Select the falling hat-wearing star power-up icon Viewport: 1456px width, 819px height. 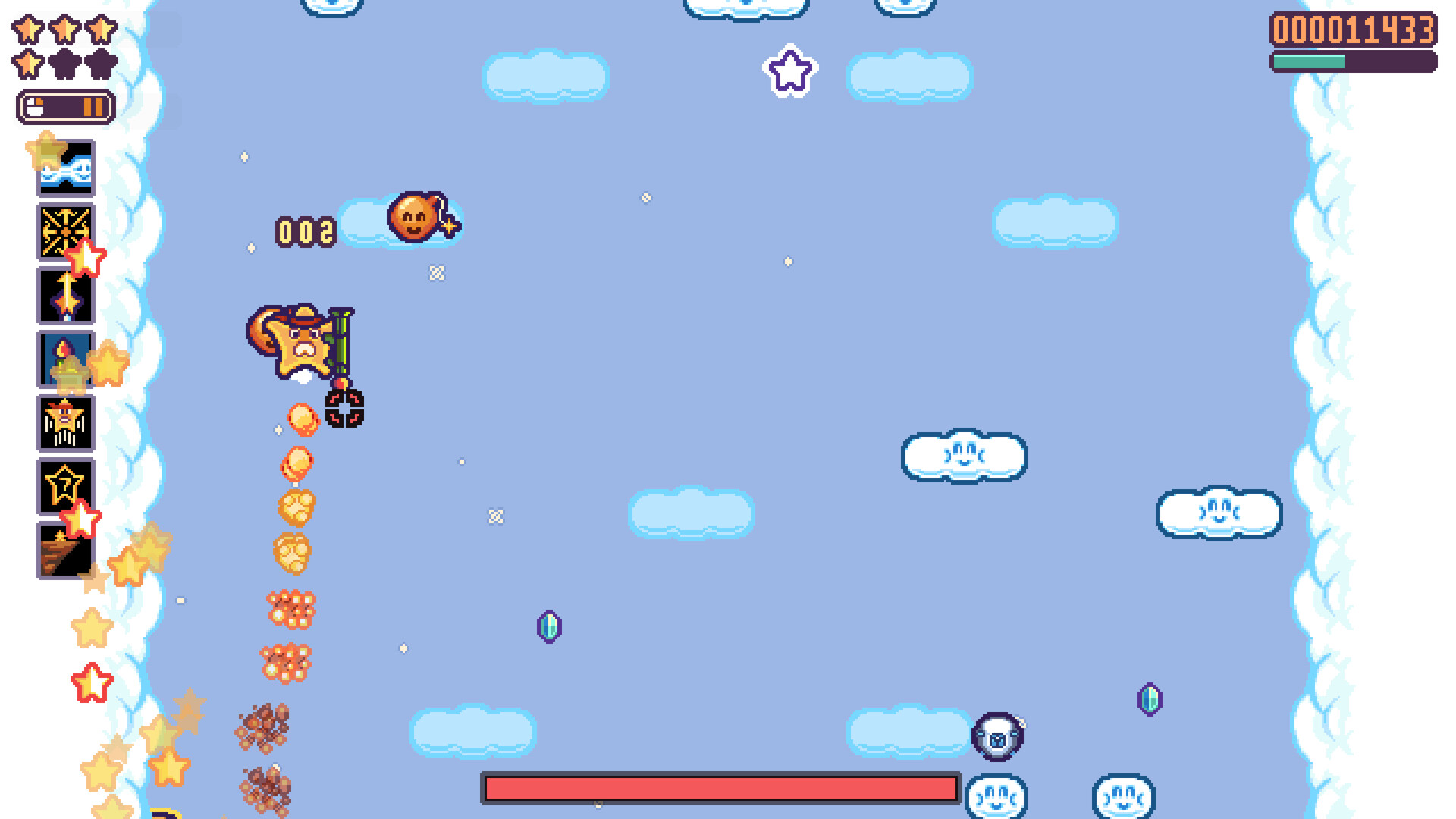click(66, 423)
